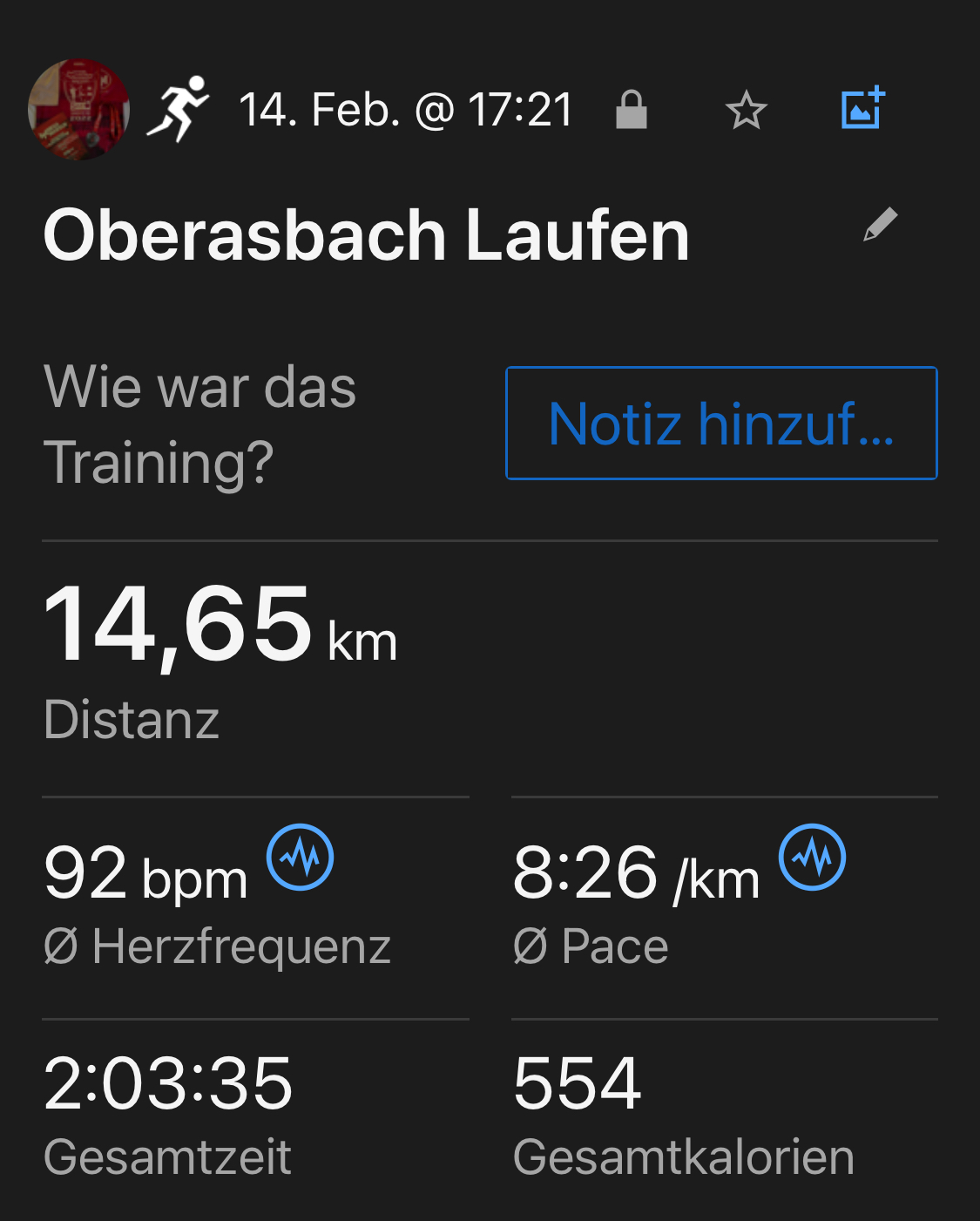Tap the lock privacy icon

pyautogui.click(x=631, y=110)
